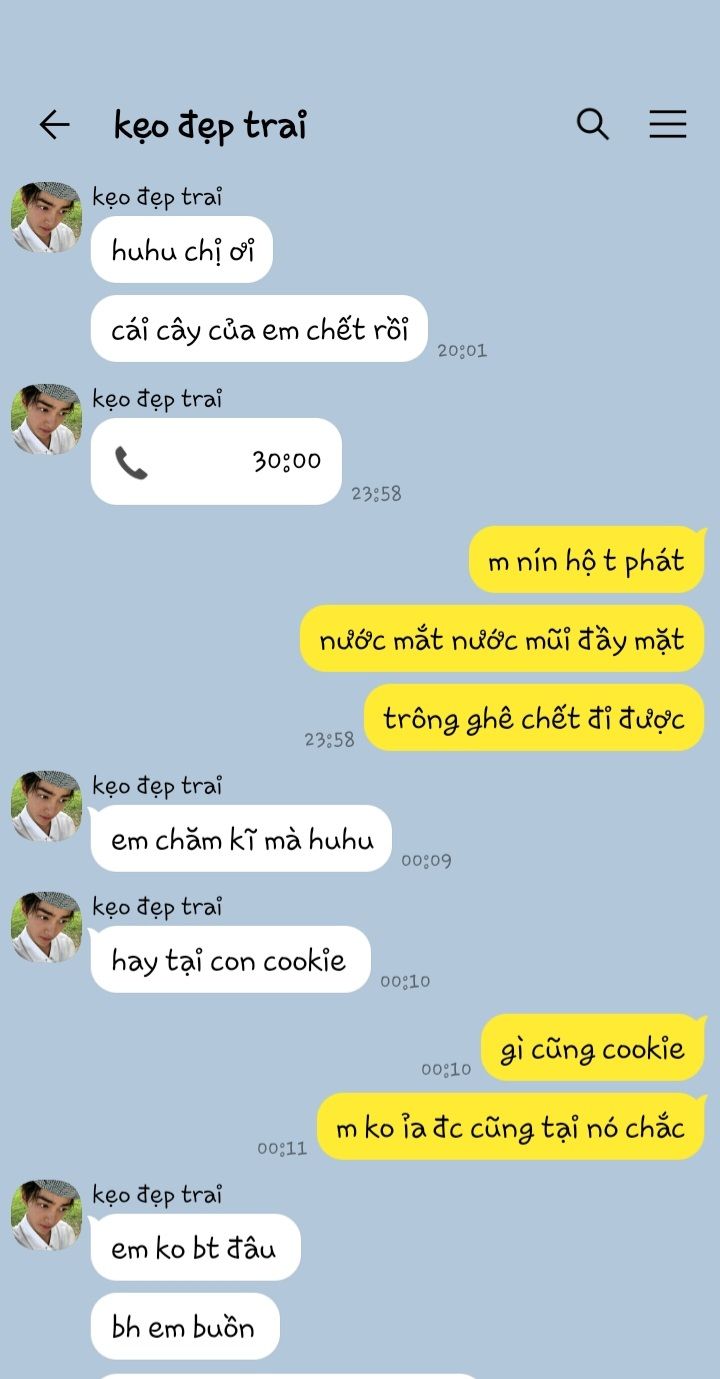Open the avatar next to "hay tại con cookie"
Screen dimensions: 720x1379
point(46,927)
